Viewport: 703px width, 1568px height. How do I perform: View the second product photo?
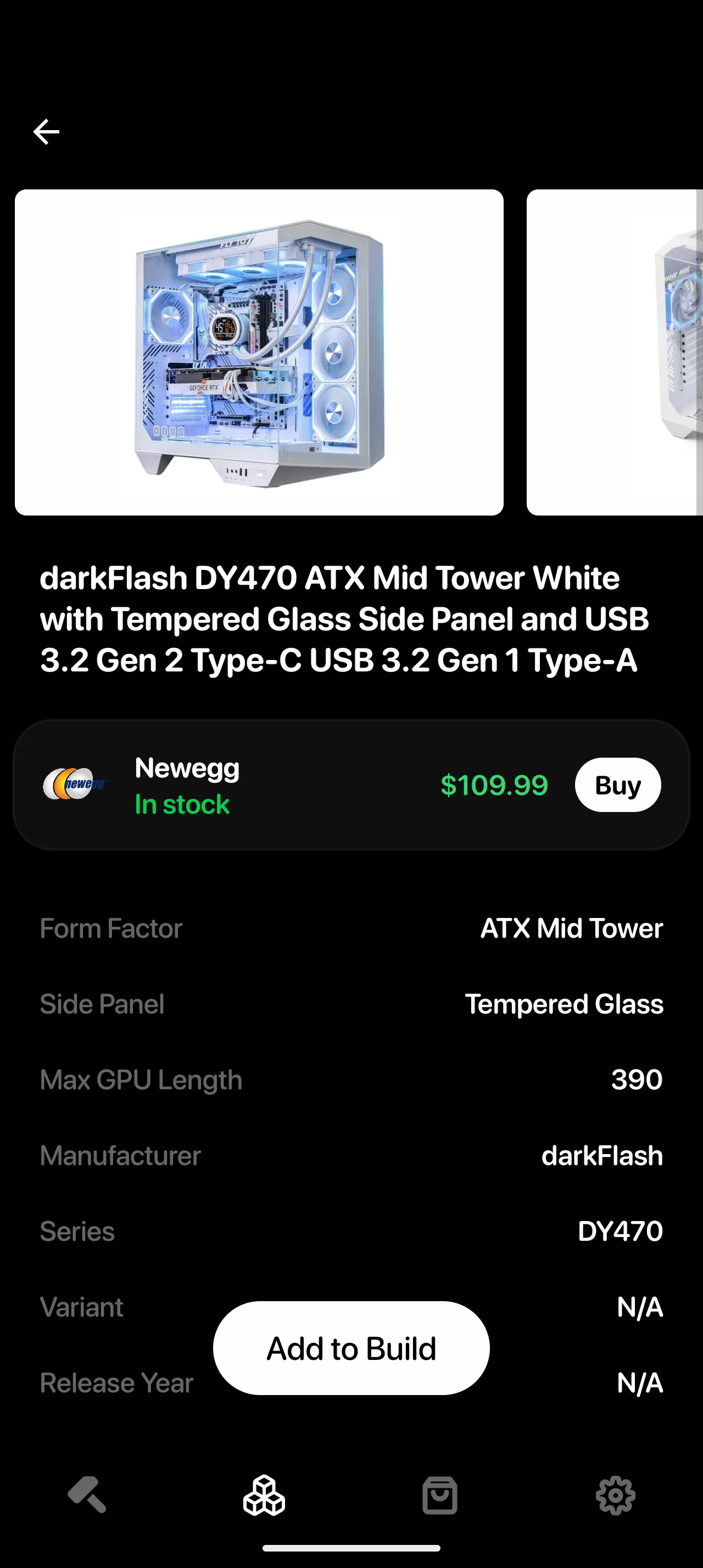[x=615, y=352]
